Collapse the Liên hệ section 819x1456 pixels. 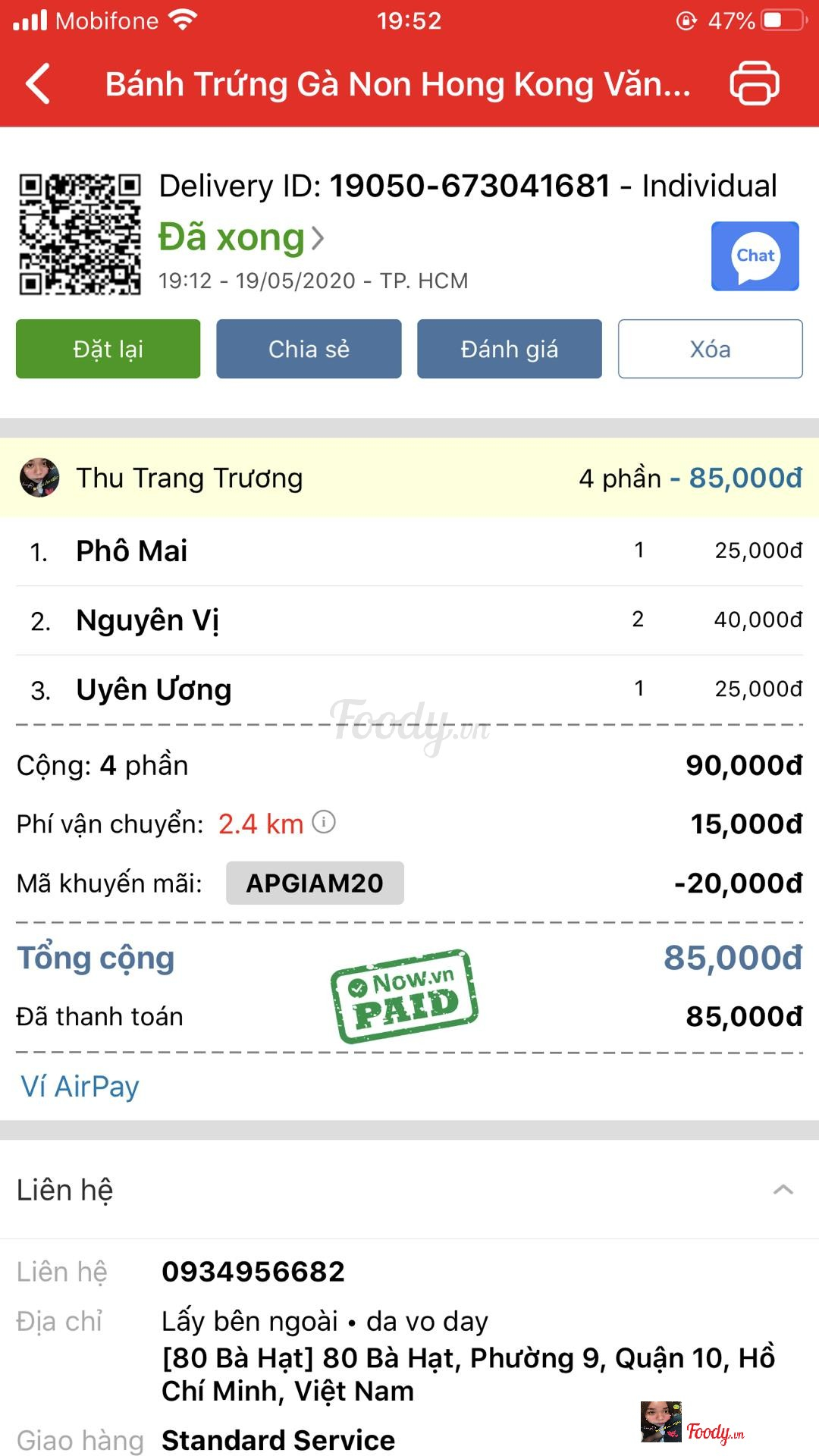coord(783,1190)
